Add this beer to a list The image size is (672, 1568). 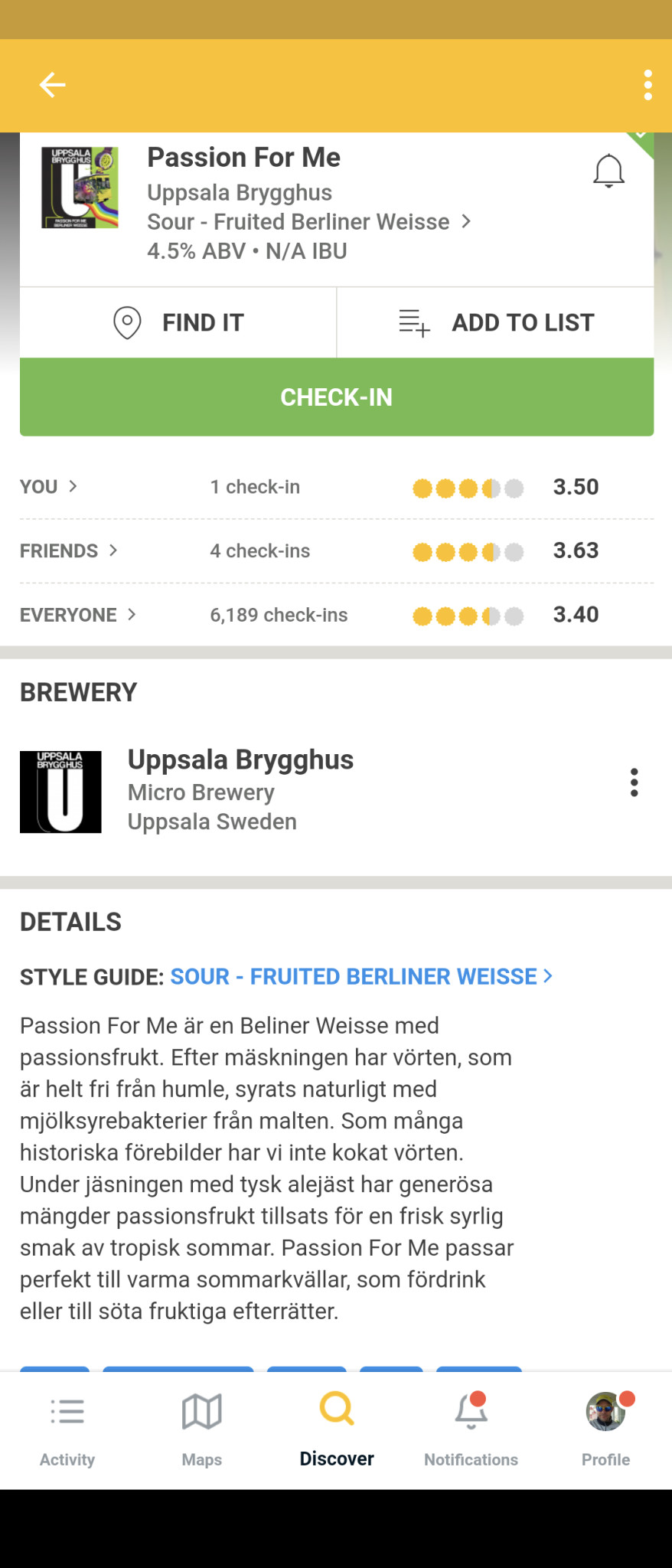[496, 323]
